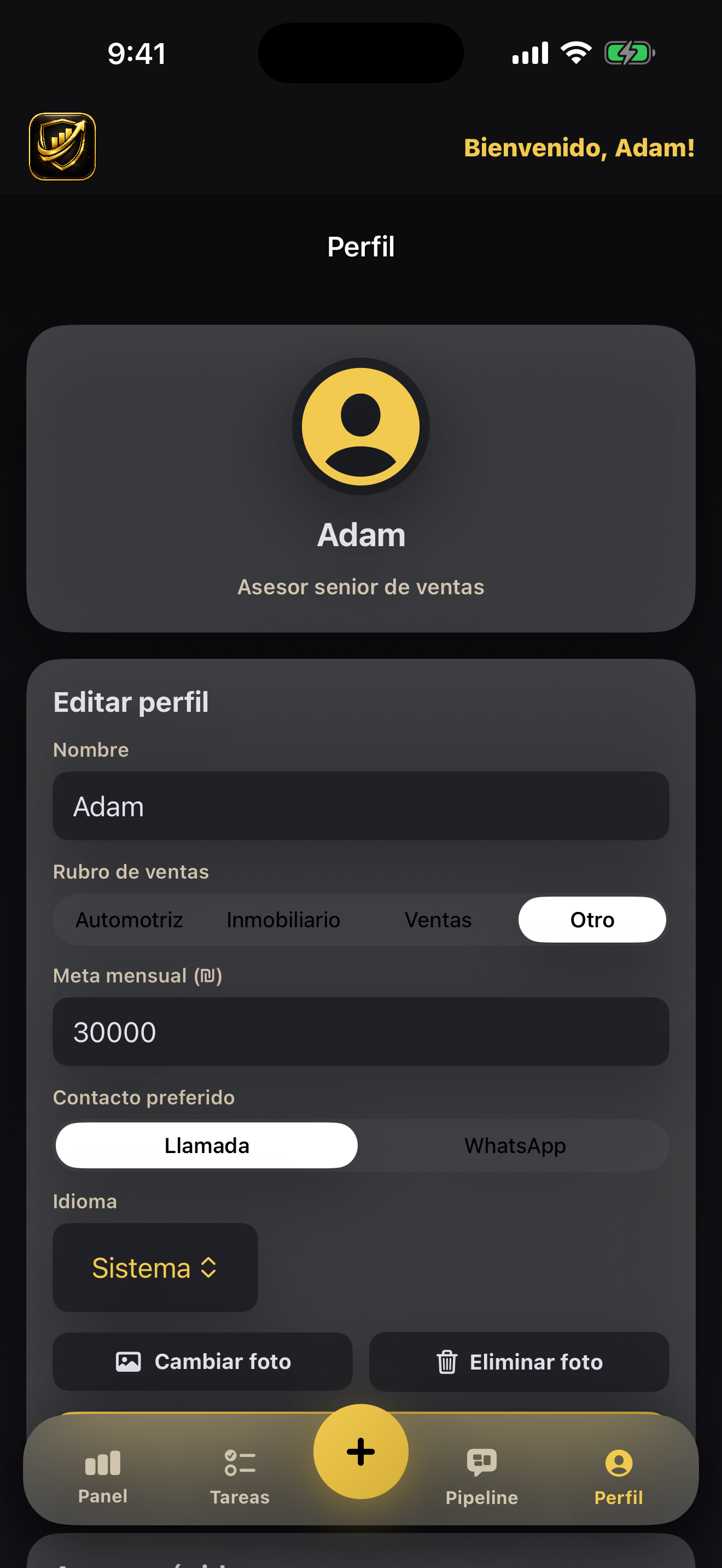Click the trash icon next to Eliminar foto
722x1568 pixels.
pos(448,1362)
